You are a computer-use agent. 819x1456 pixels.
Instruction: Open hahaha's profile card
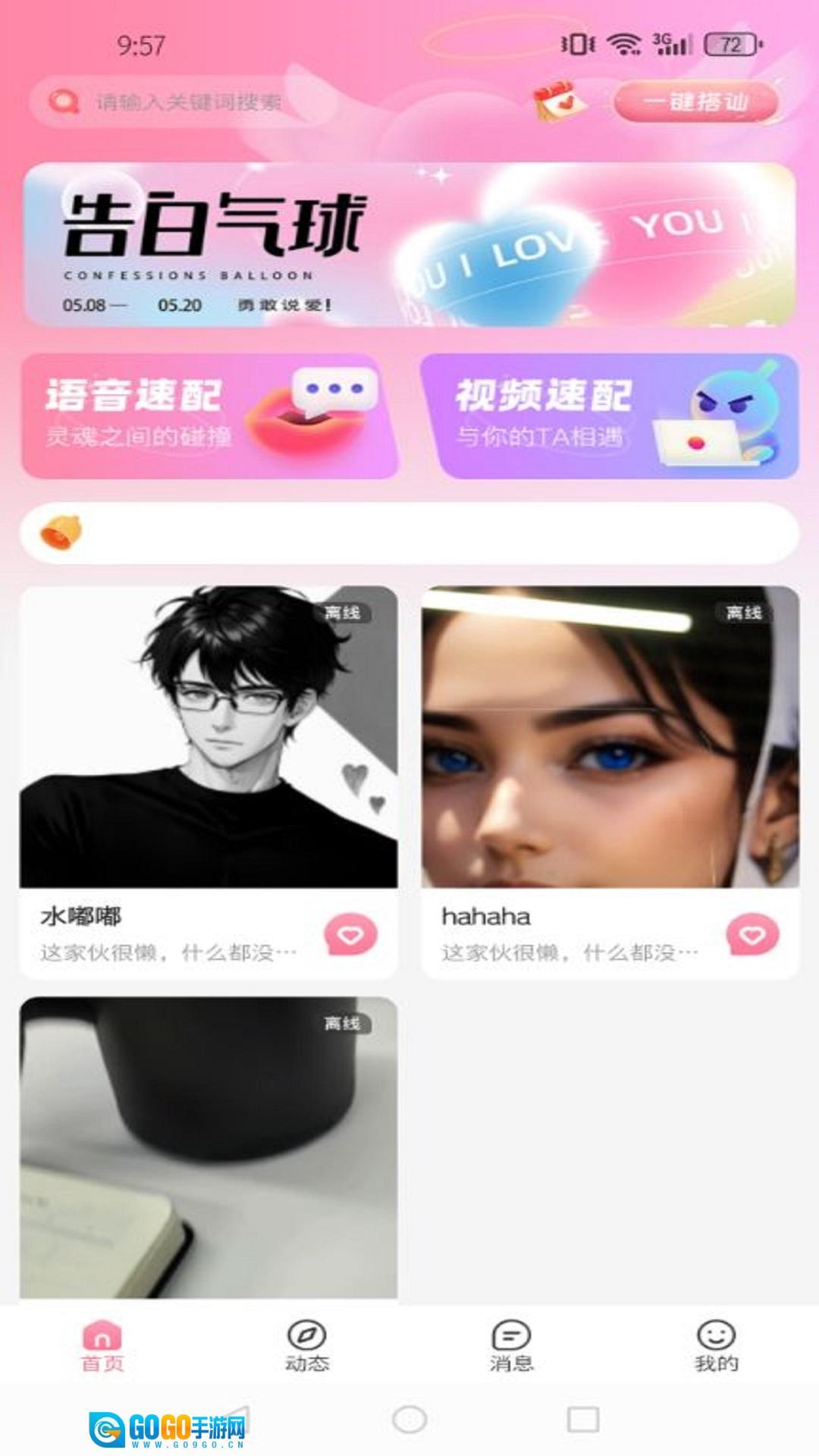point(610,737)
